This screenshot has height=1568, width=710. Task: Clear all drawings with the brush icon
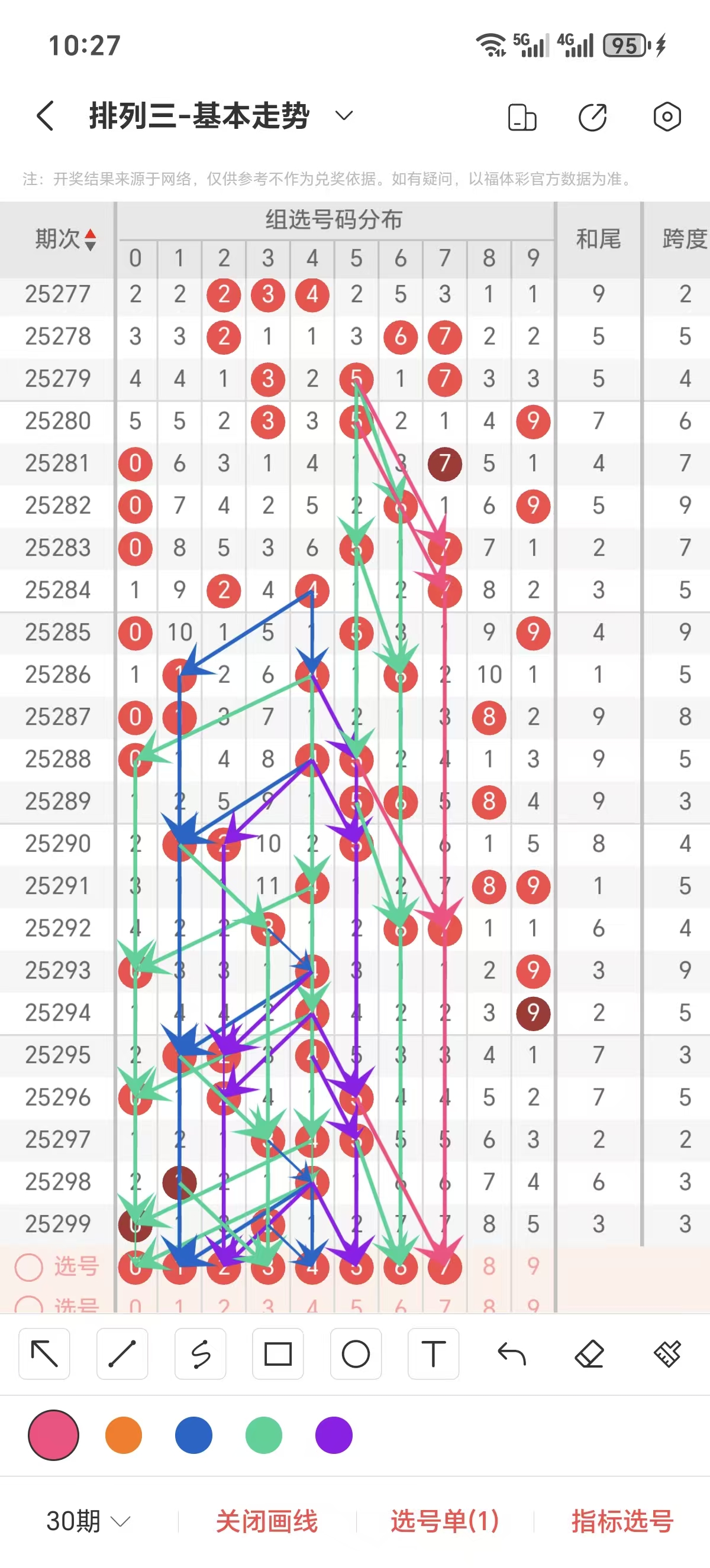[667, 1354]
